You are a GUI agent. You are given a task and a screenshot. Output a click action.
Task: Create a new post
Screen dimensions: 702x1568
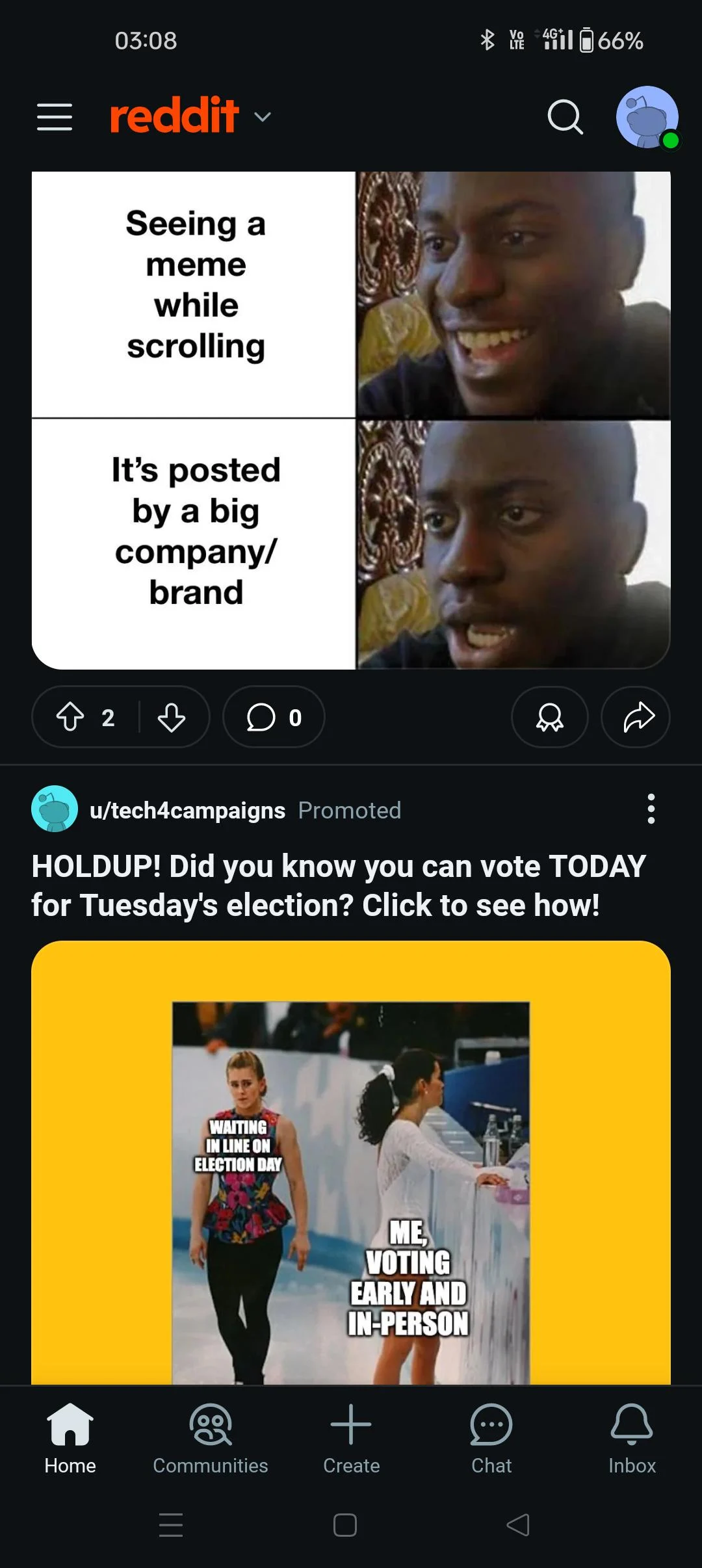(x=351, y=1438)
